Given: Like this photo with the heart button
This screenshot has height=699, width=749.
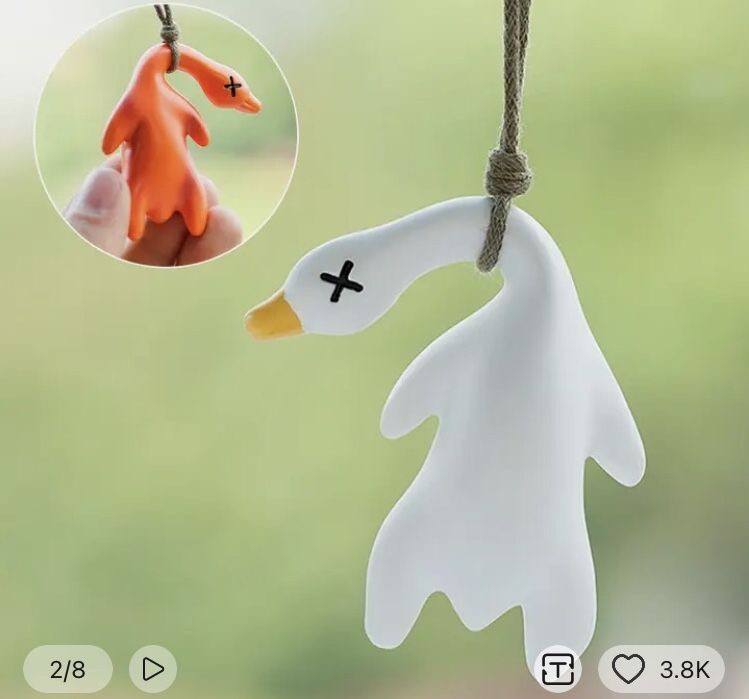Looking at the screenshot, I should pyautogui.click(x=628, y=669).
